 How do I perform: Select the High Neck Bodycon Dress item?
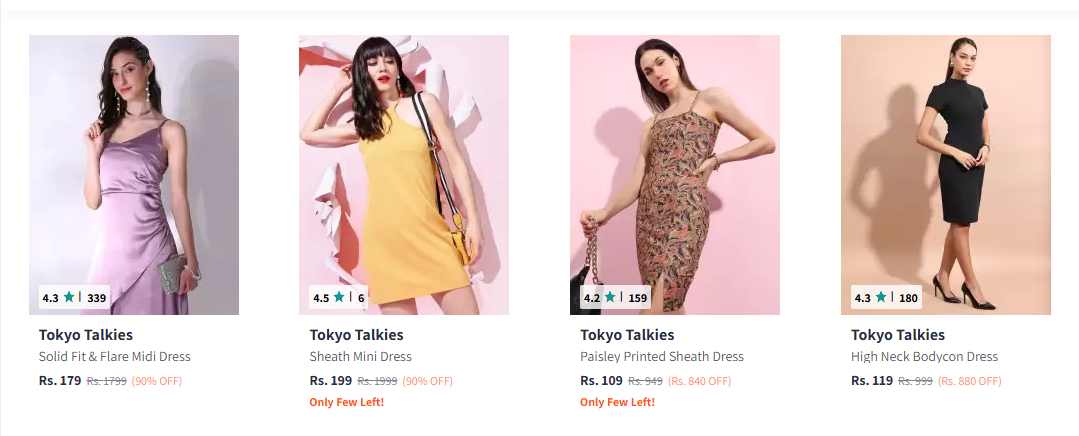pyautogui.click(x=945, y=175)
